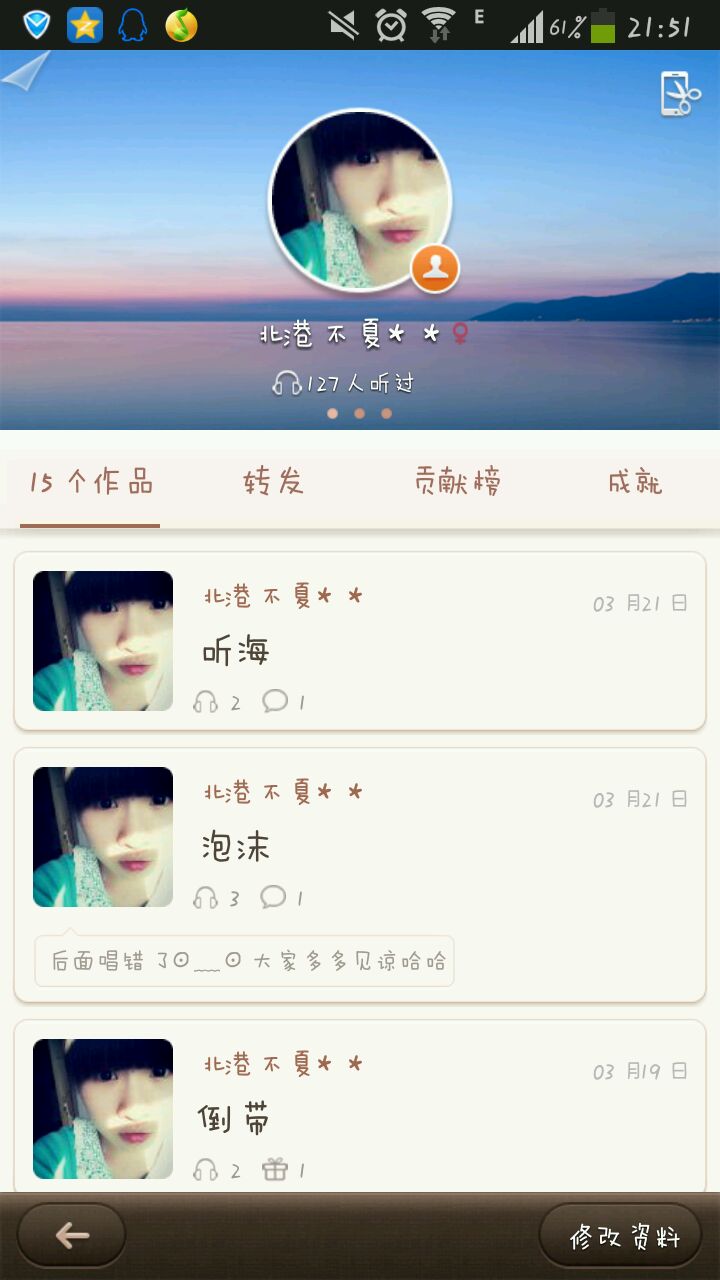
Task: Open the 成就 tab
Action: (x=635, y=483)
